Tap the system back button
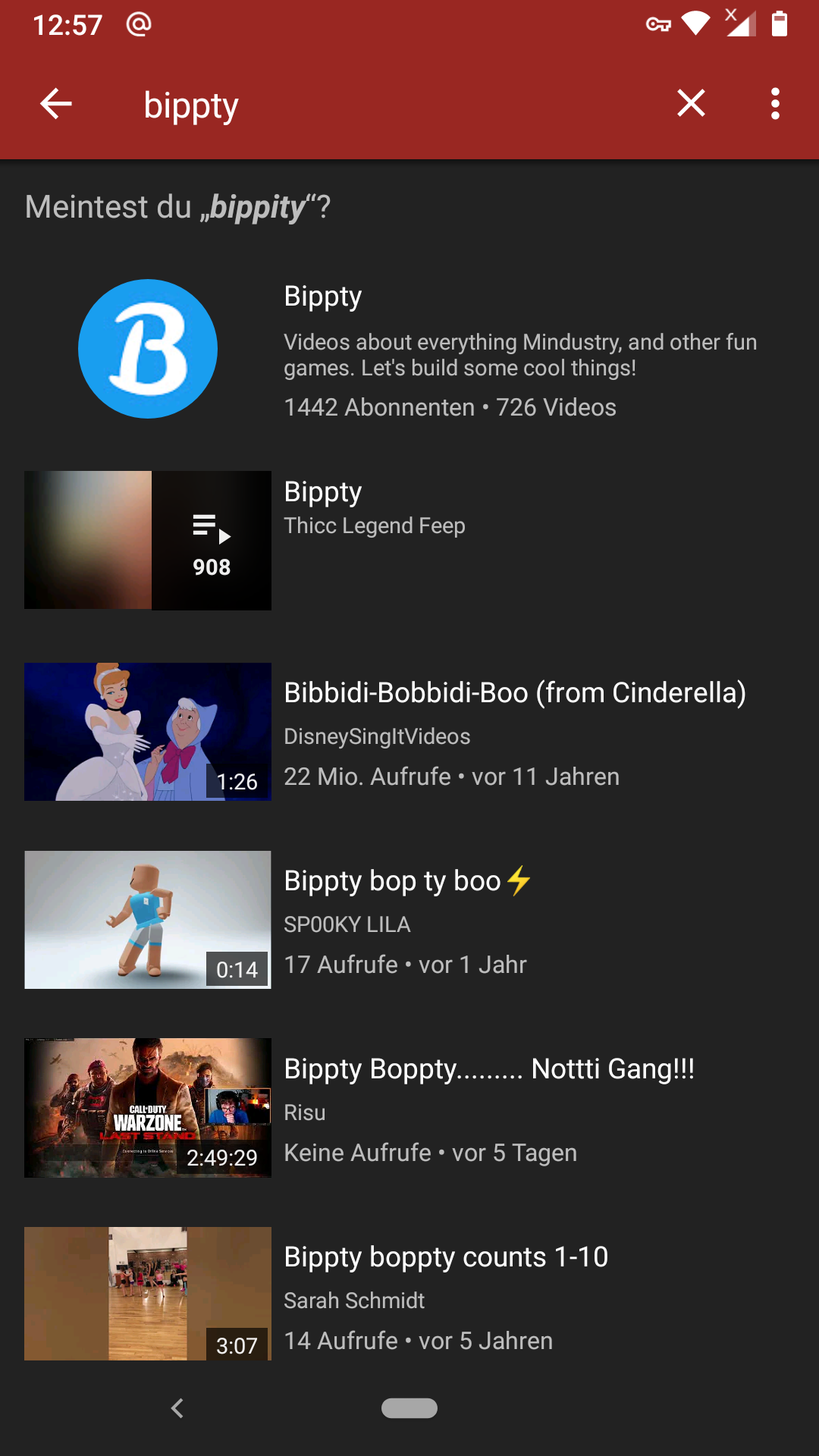 point(177,1408)
